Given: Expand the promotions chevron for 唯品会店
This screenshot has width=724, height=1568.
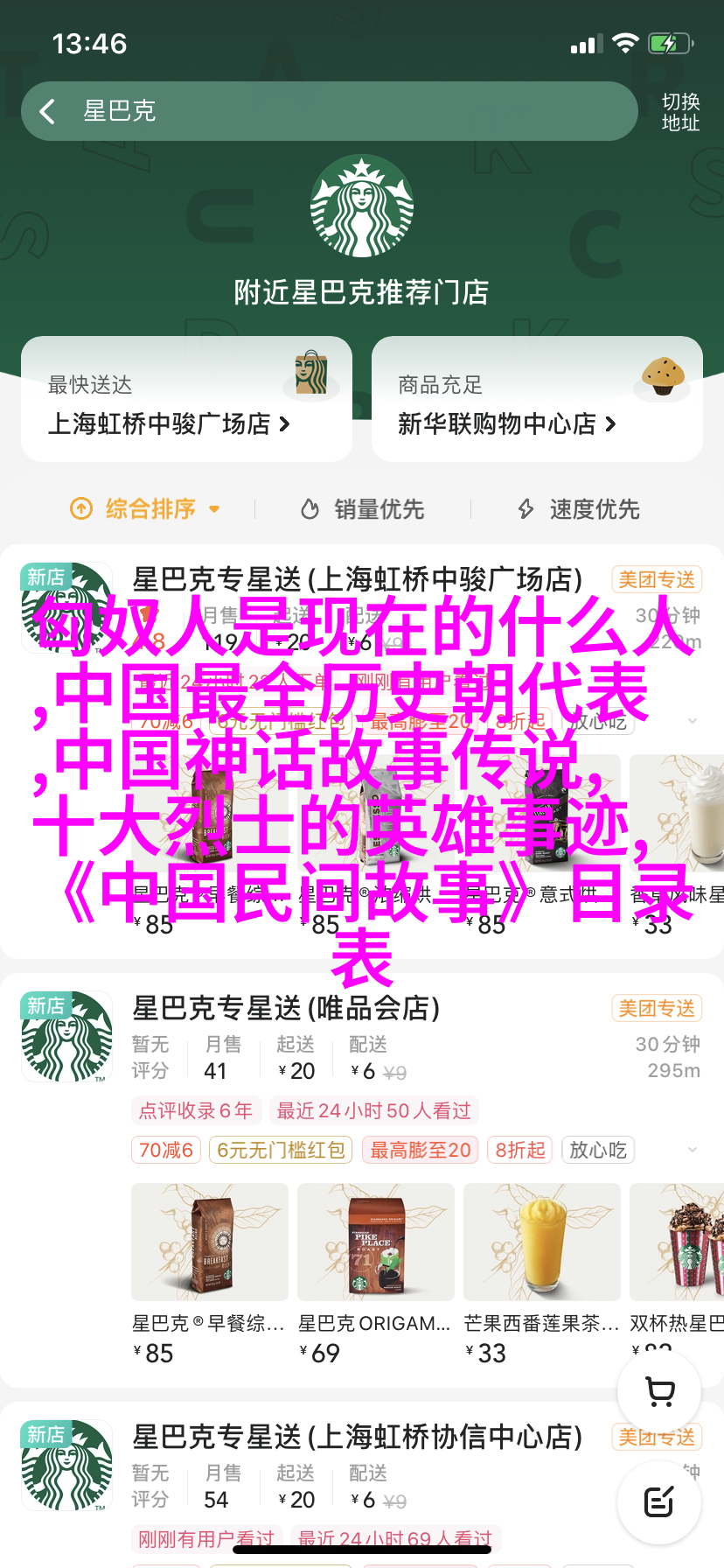Looking at the screenshot, I should click(693, 1150).
